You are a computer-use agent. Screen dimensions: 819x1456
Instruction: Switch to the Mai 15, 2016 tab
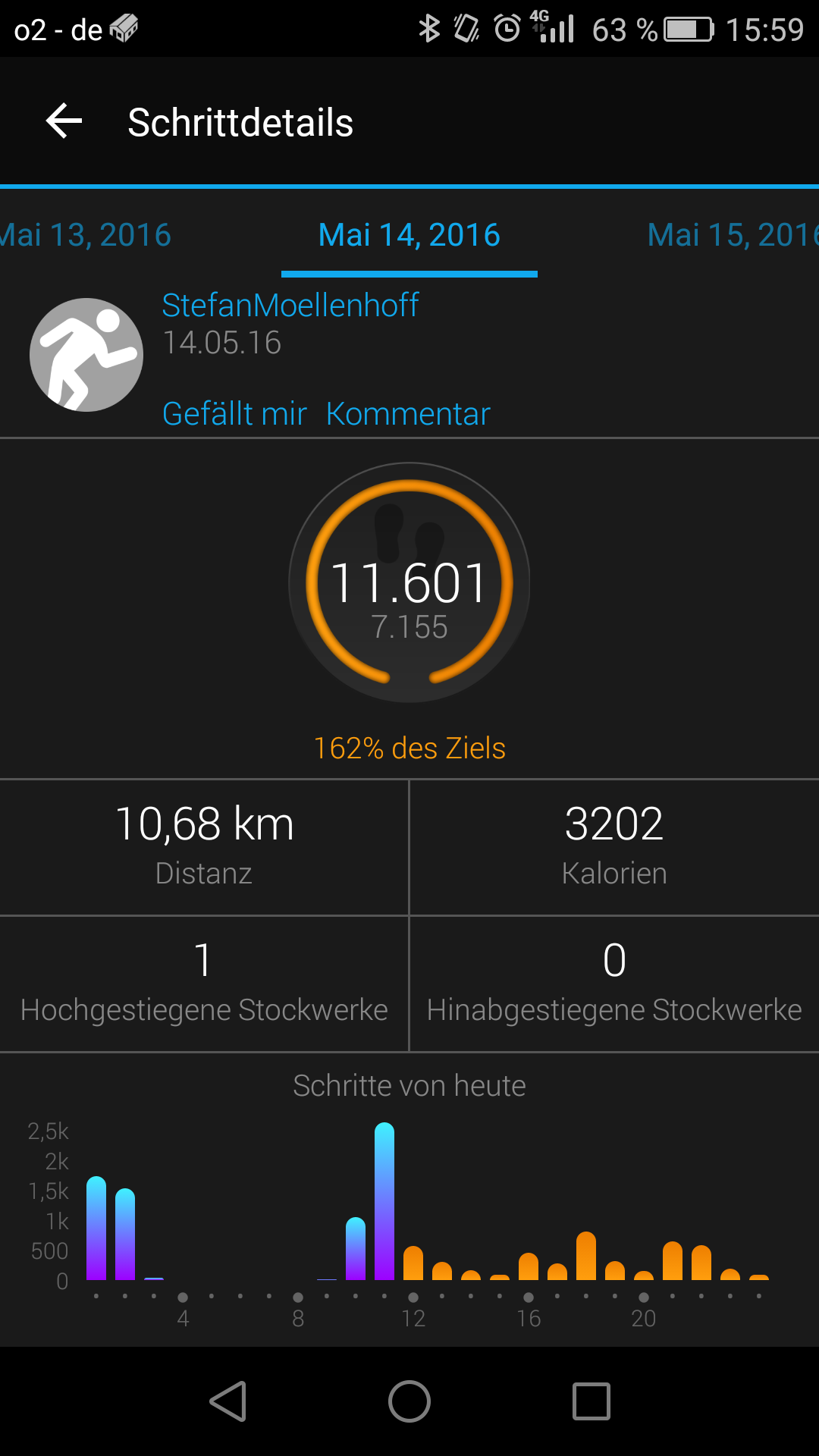732,235
